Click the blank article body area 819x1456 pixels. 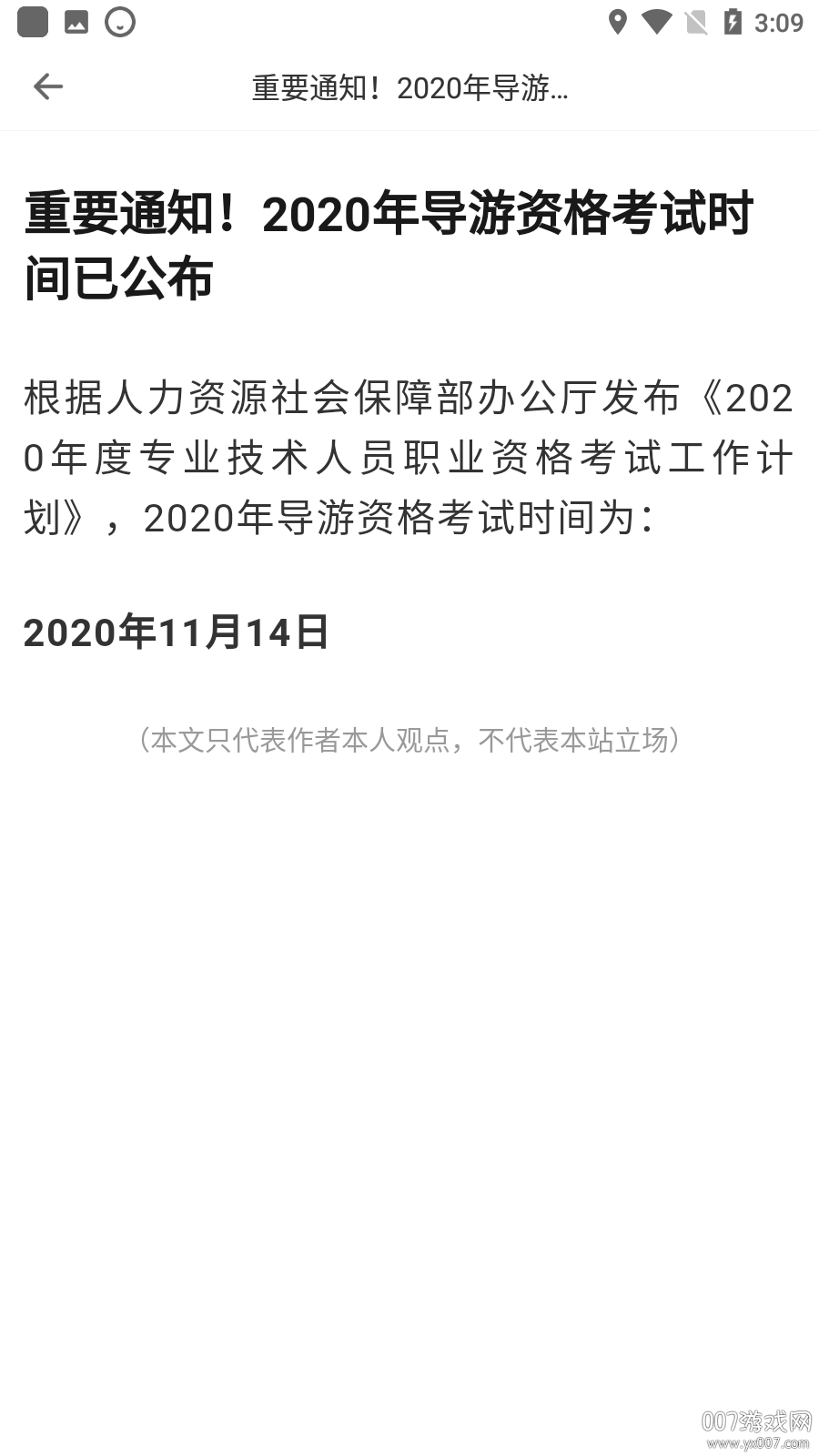click(409, 1046)
